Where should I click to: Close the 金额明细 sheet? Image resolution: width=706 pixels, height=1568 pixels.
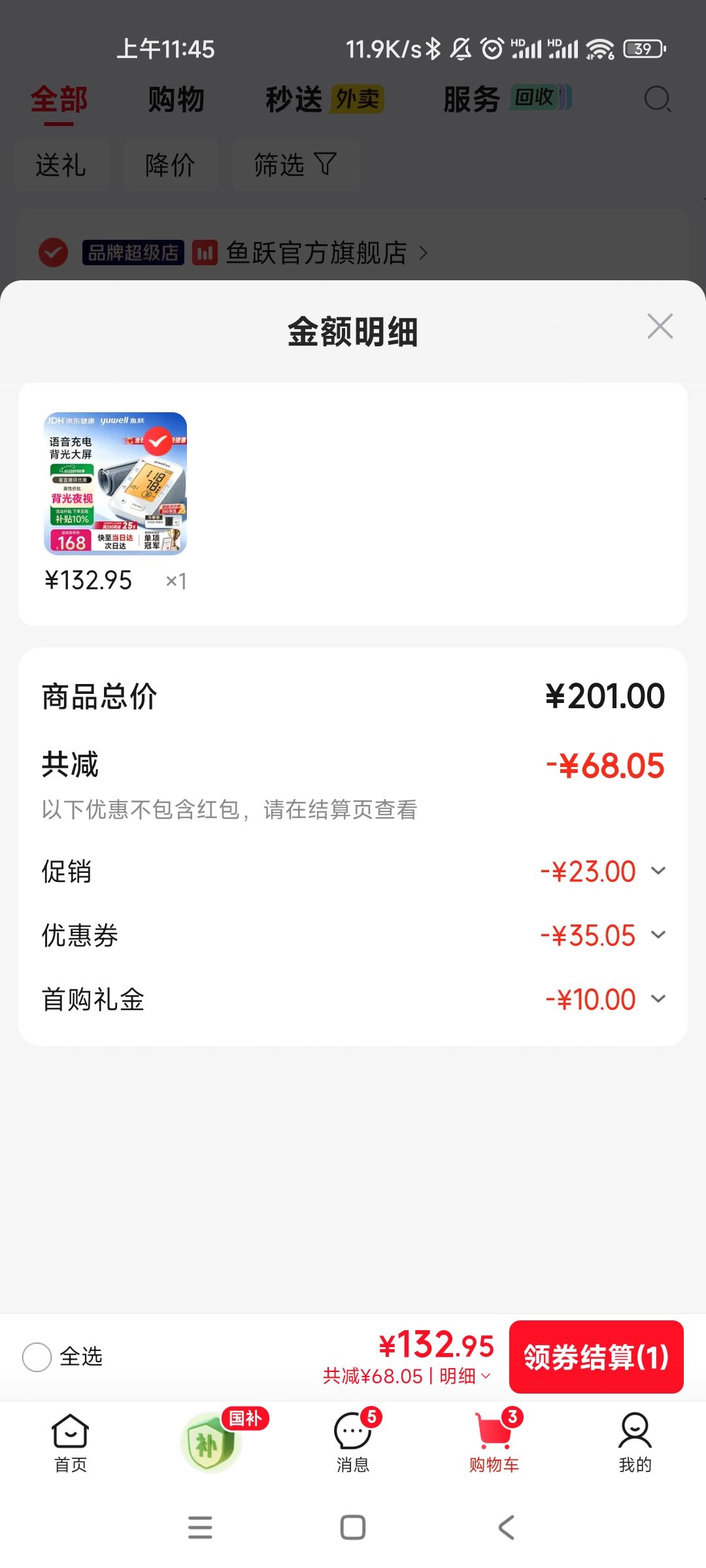(660, 326)
